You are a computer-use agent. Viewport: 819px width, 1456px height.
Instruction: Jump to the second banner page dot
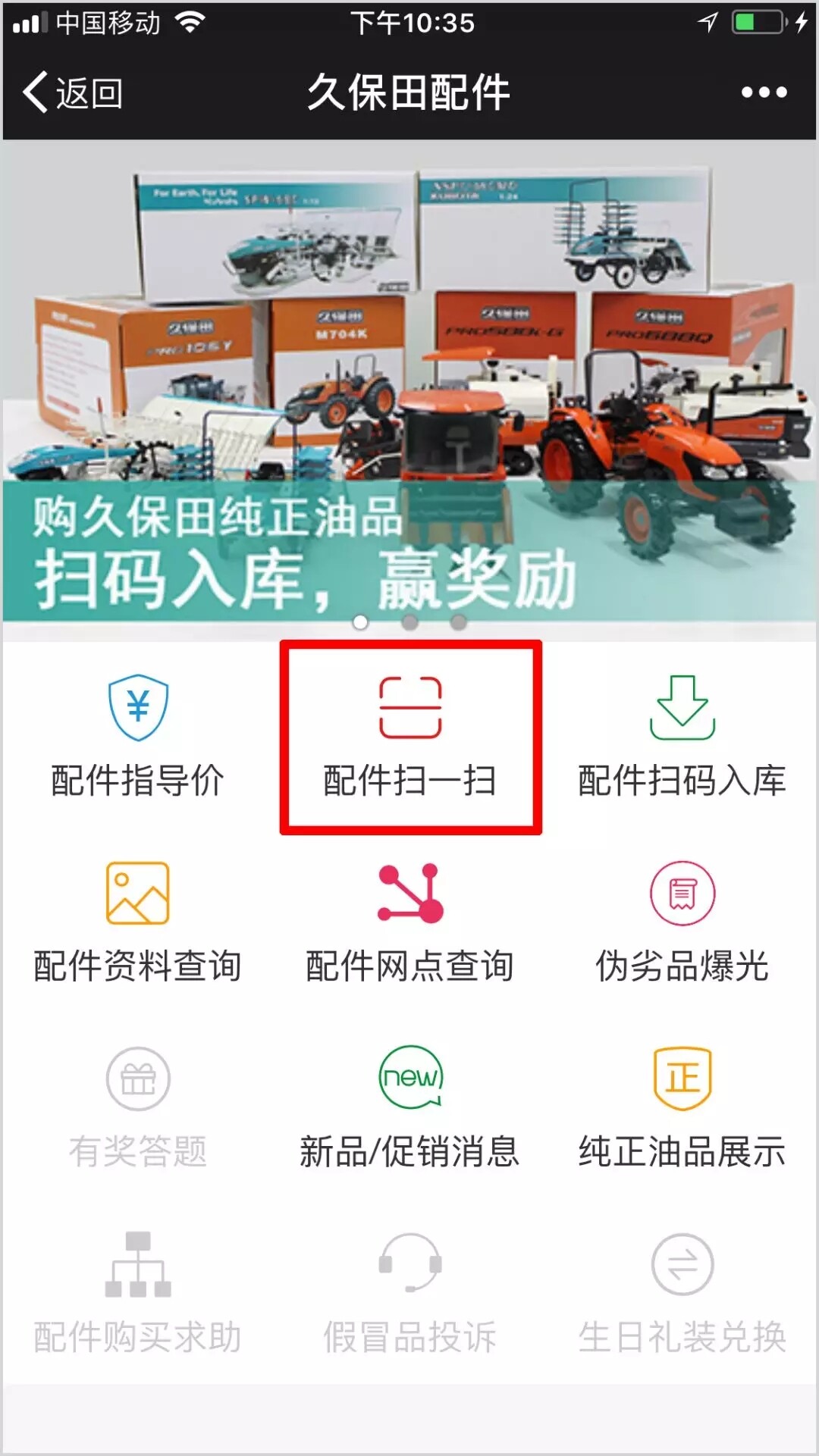click(x=409, y=622)
